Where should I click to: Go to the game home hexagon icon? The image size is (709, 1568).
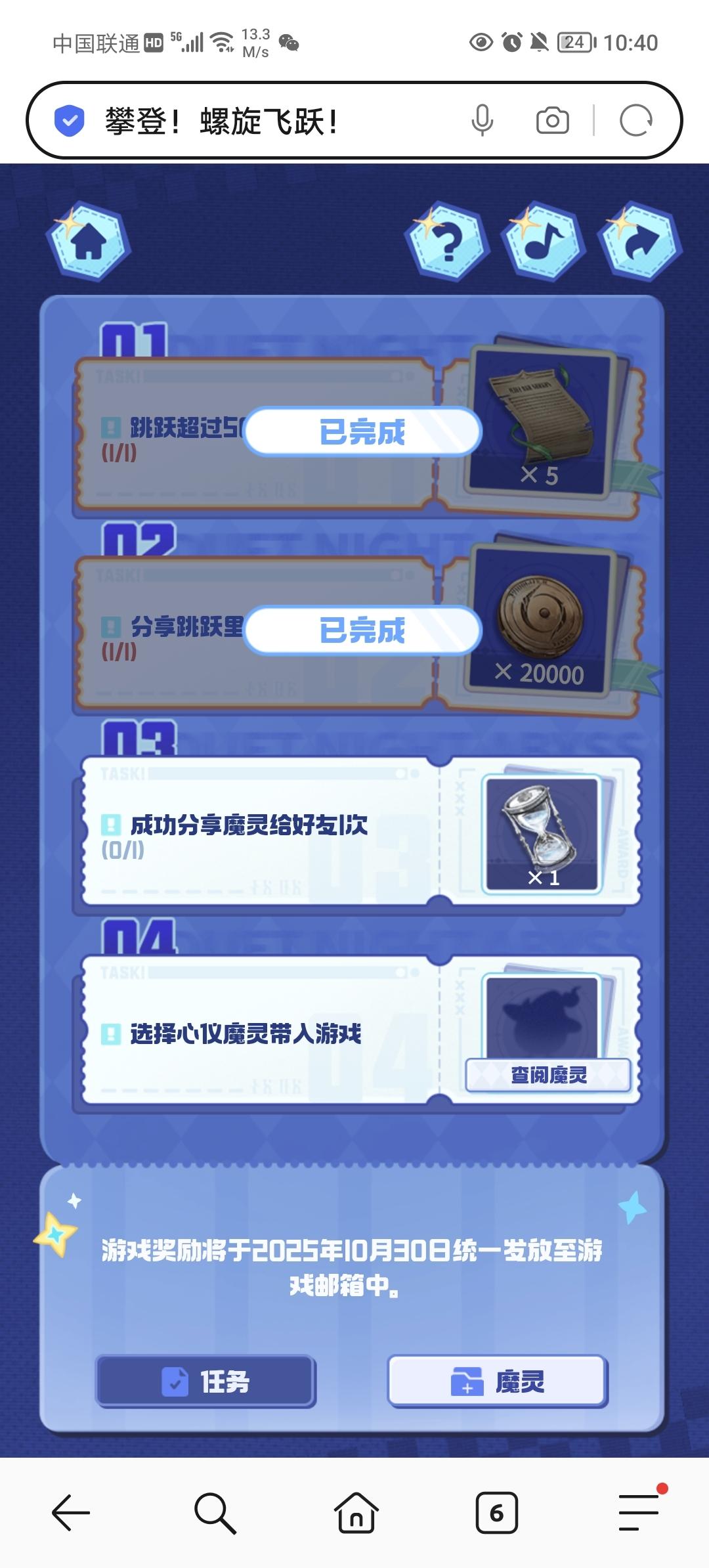pyautogui.click(x=89, y=242)
